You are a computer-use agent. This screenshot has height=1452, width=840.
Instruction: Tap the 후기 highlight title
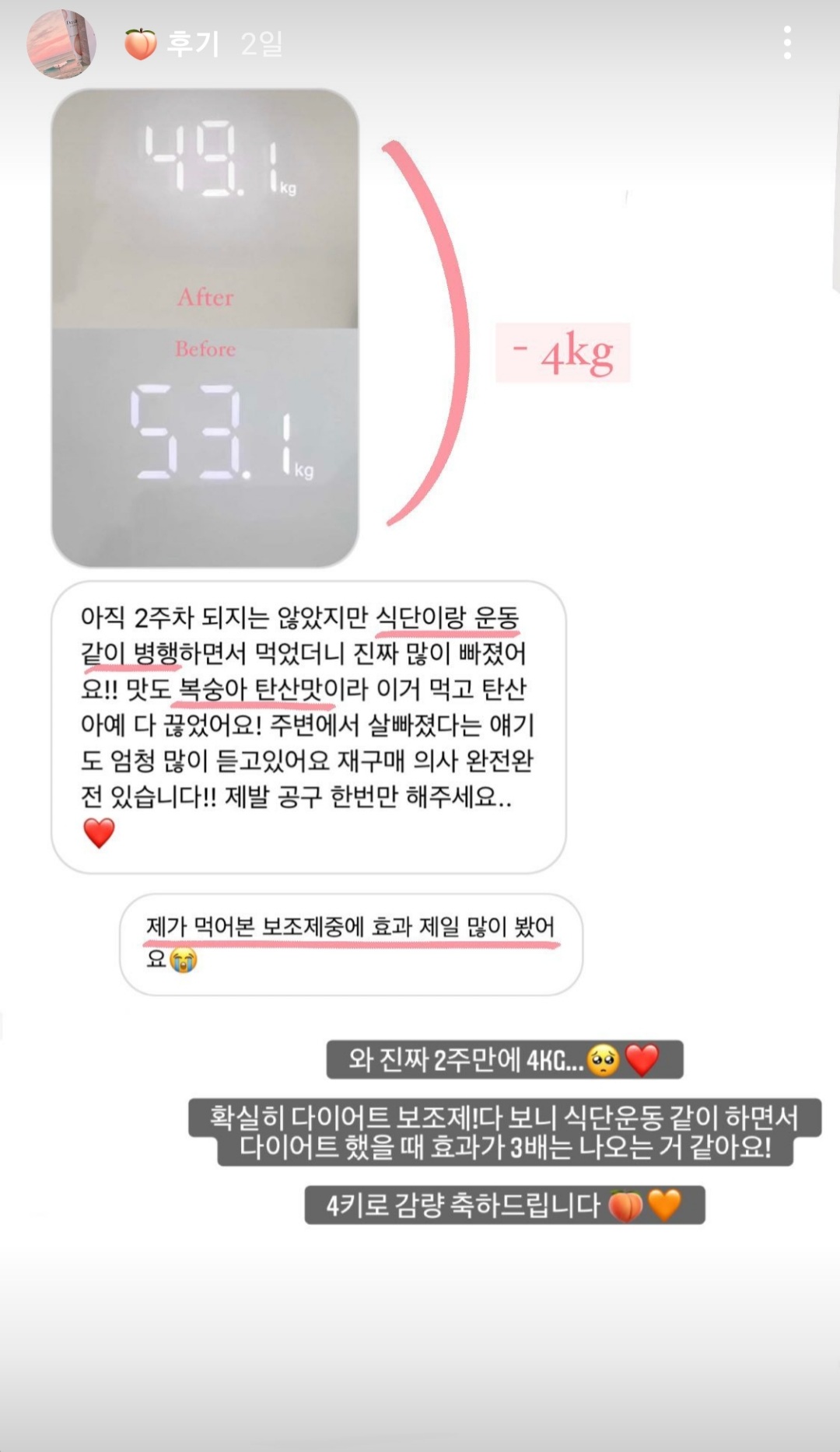(191, 44)
